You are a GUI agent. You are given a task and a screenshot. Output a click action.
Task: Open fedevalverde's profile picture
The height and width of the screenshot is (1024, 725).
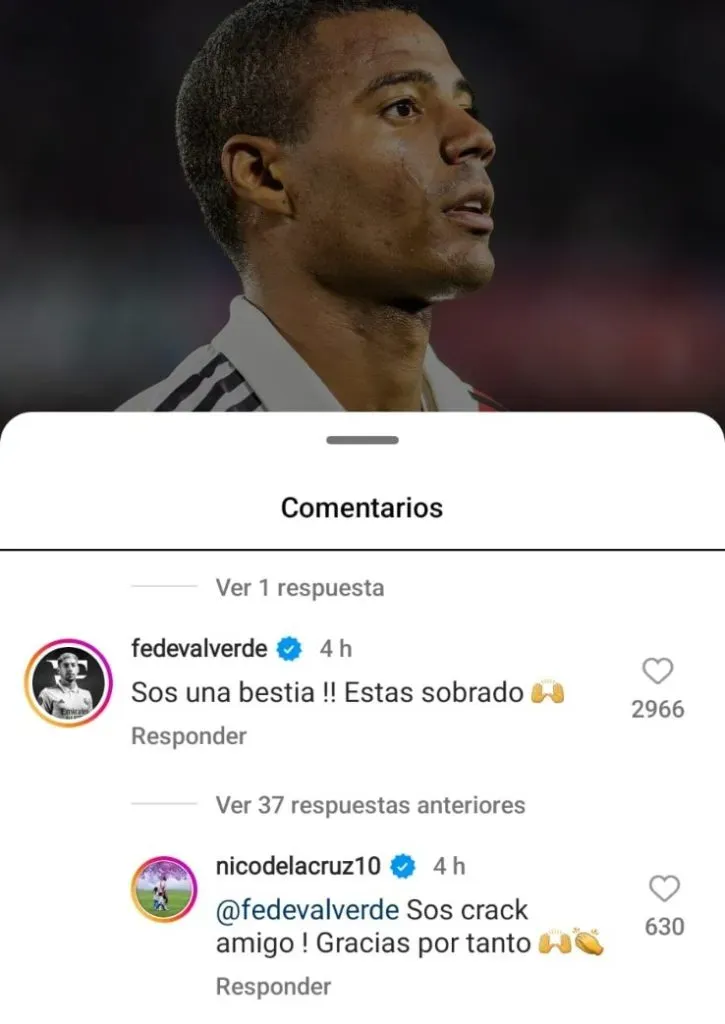68,683
